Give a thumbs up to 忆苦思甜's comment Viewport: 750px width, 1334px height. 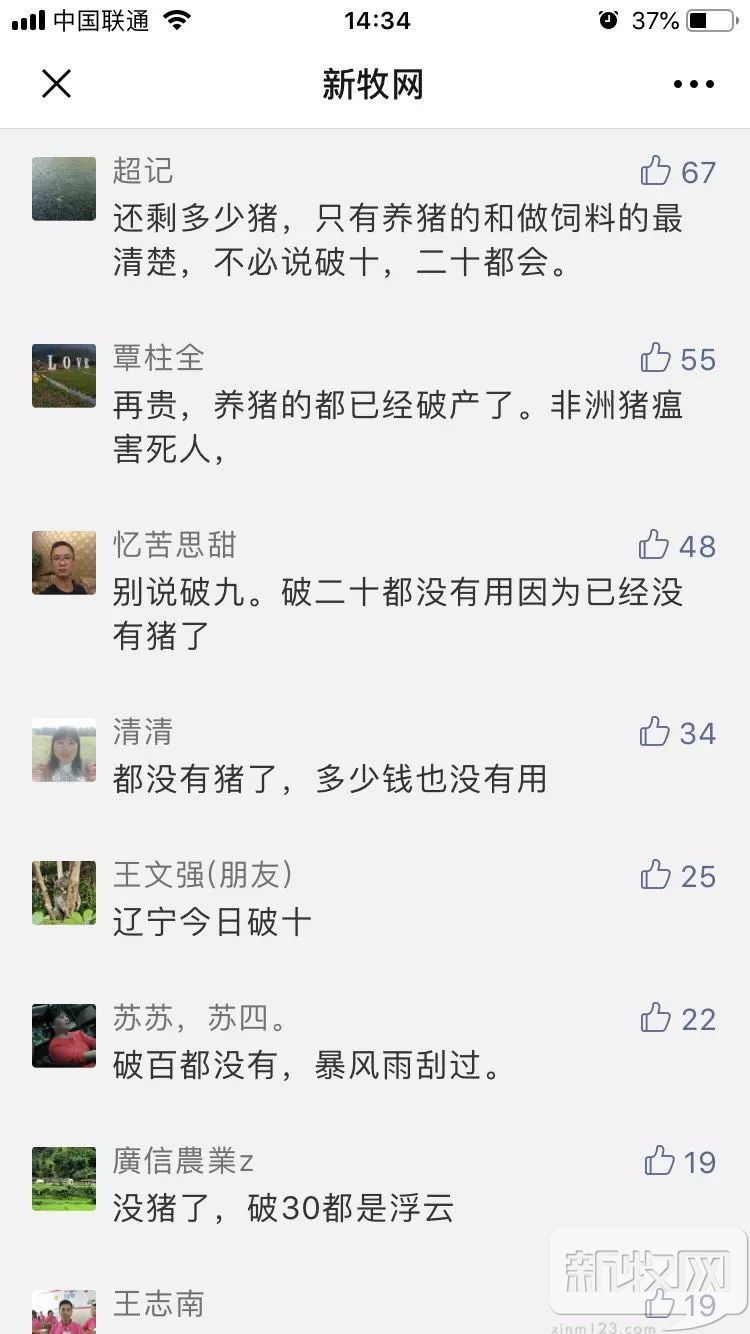tap(655, 545)
